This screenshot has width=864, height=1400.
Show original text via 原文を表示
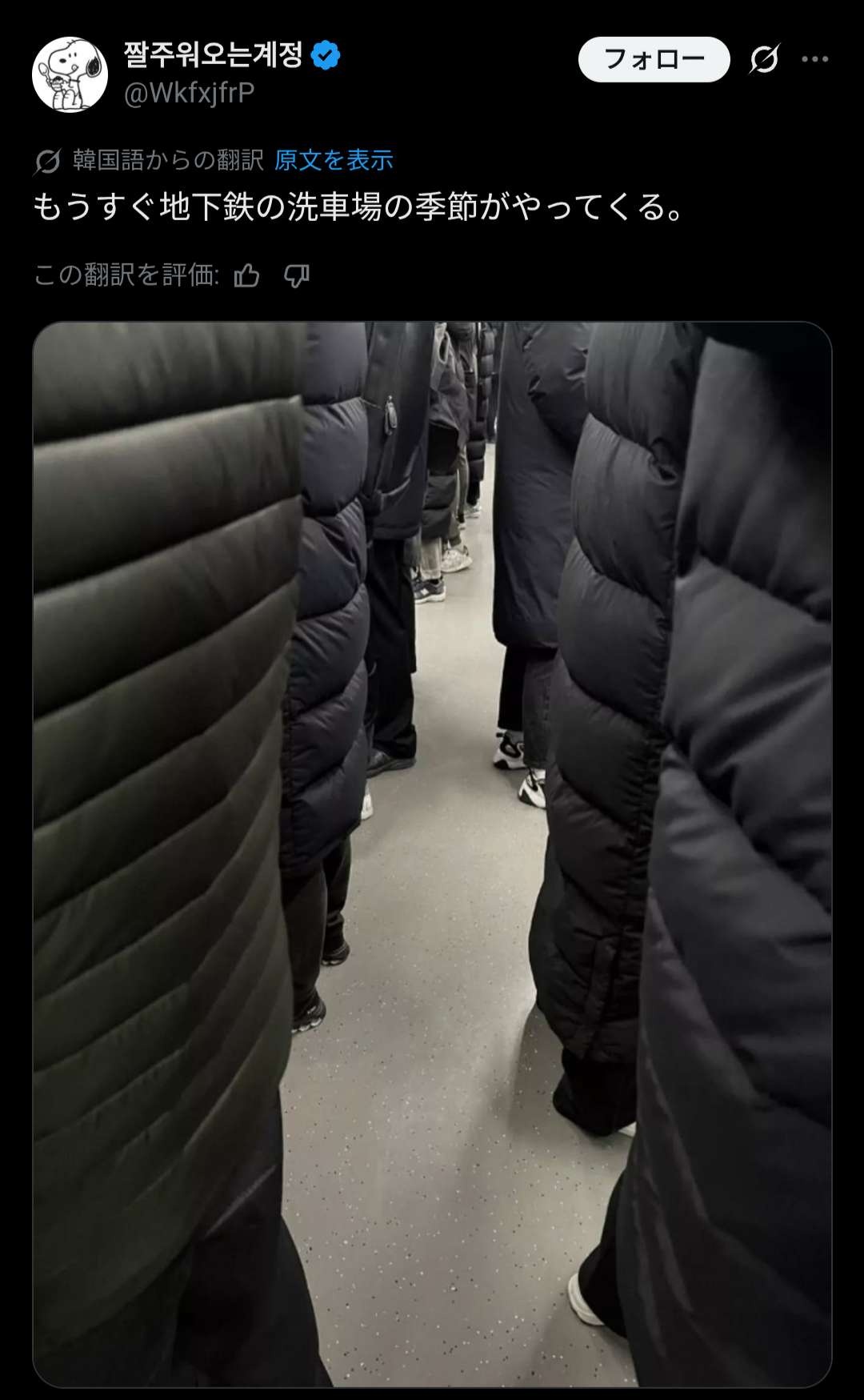tap(334, 160)
